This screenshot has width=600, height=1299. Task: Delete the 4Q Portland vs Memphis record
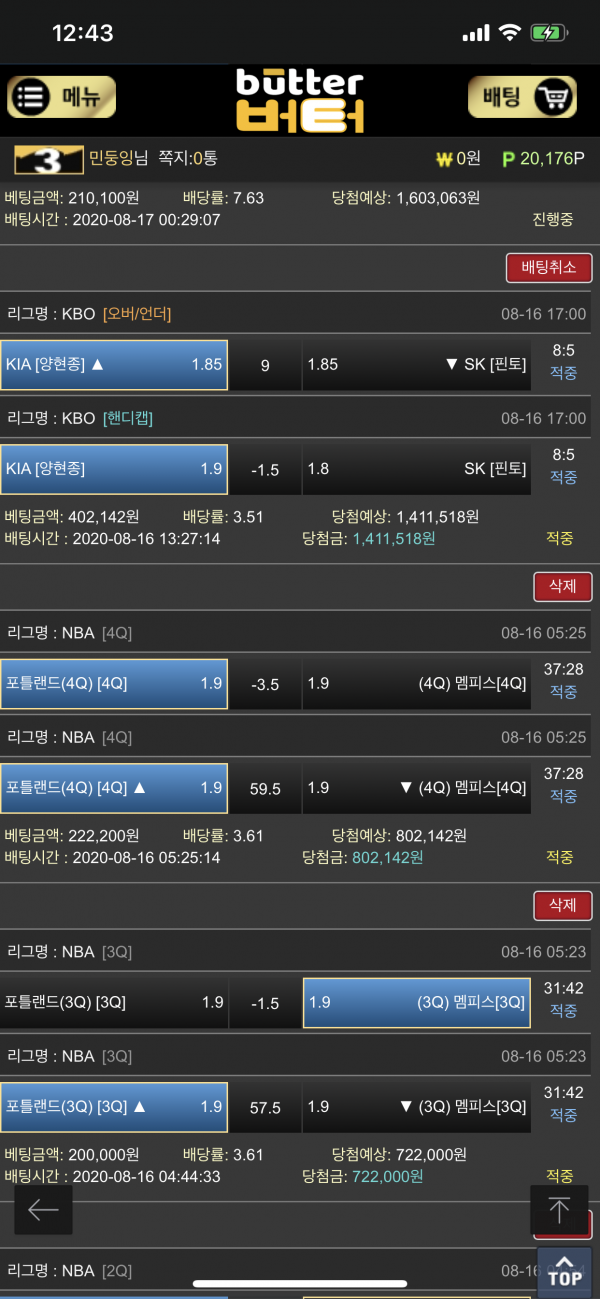[562, 905]
